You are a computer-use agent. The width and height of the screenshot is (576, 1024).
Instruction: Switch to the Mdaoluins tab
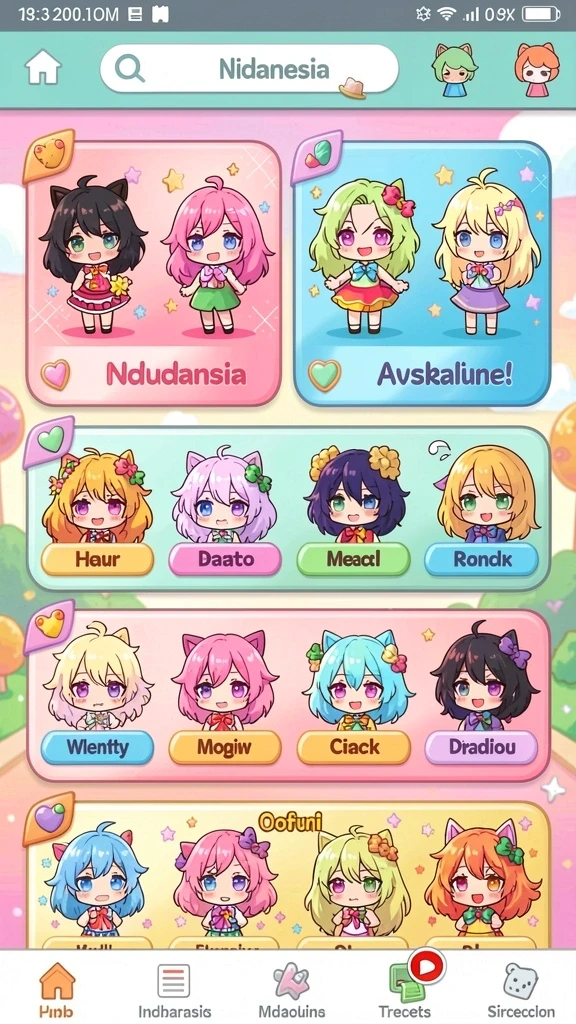click(291, 991)
